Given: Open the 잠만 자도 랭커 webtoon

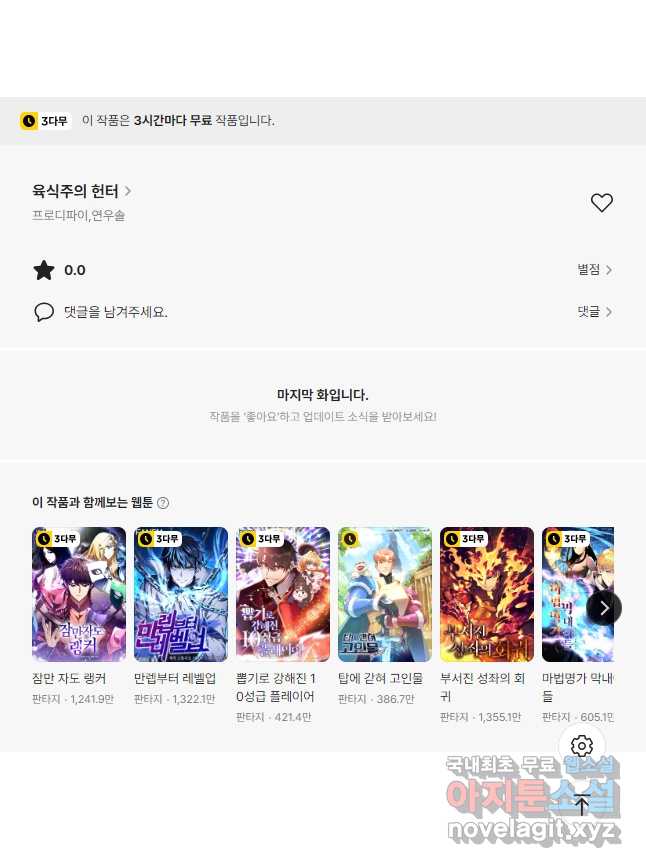Looking at the screenshot, I should click(x=79, y=595).
